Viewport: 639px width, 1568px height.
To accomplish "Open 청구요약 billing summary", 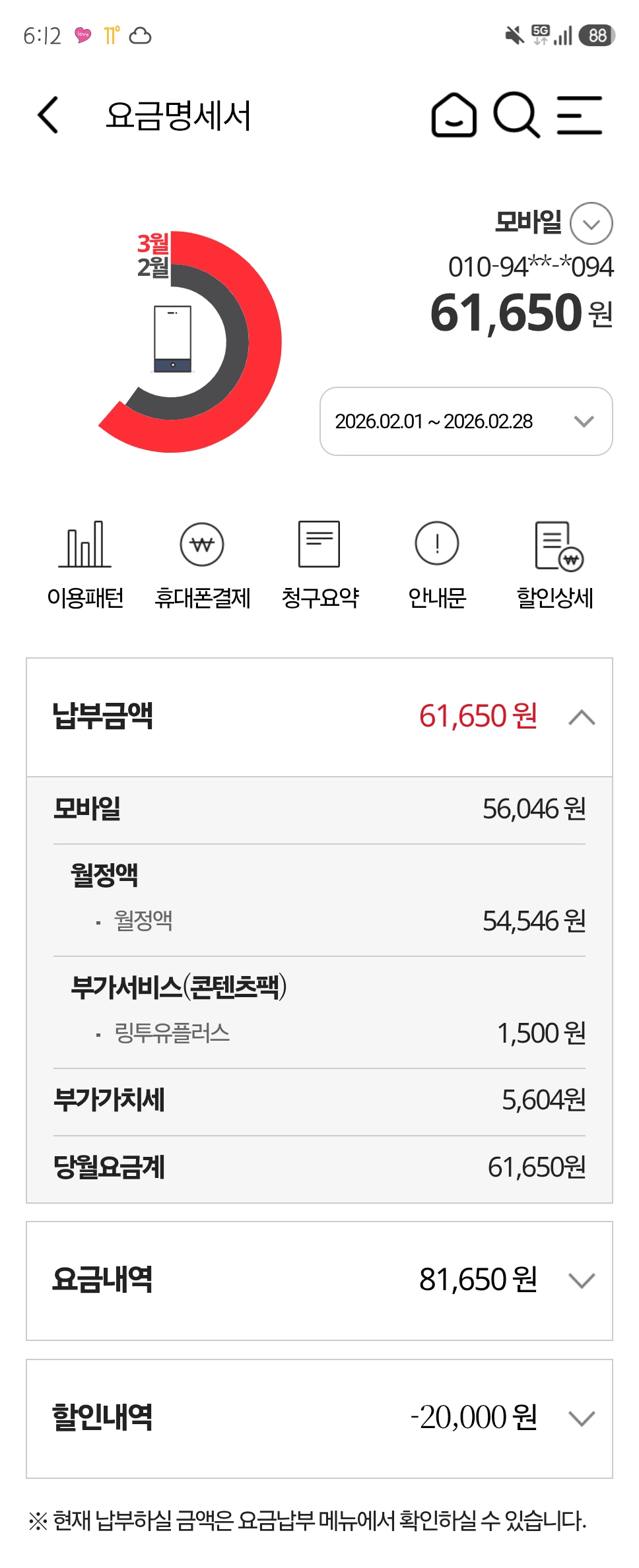I will pyautogui.click(x=319, y=564).
